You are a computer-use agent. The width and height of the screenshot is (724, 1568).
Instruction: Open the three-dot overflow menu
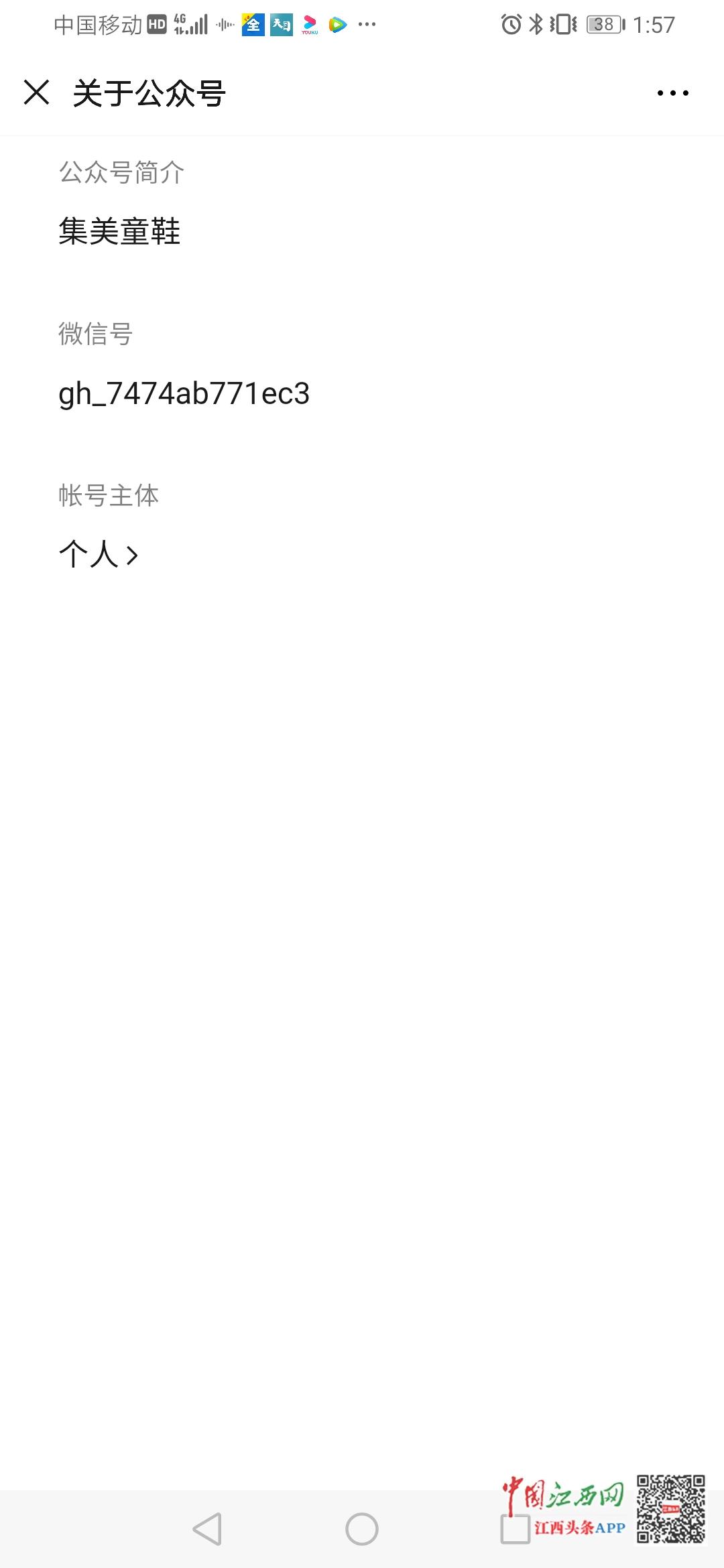pyautogui.click(x=672, y=93)
